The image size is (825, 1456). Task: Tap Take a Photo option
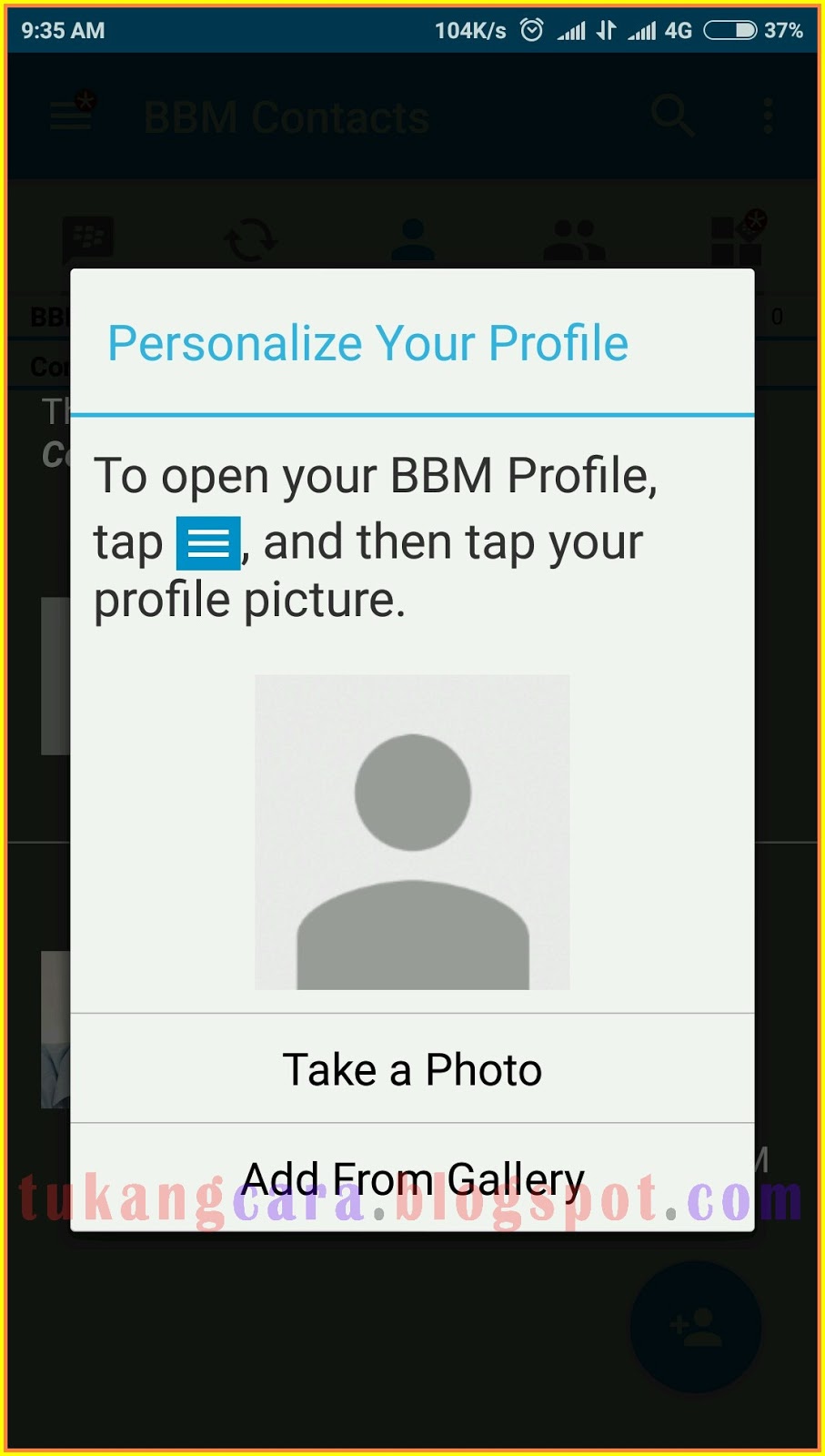click(x=412, y=1069)
